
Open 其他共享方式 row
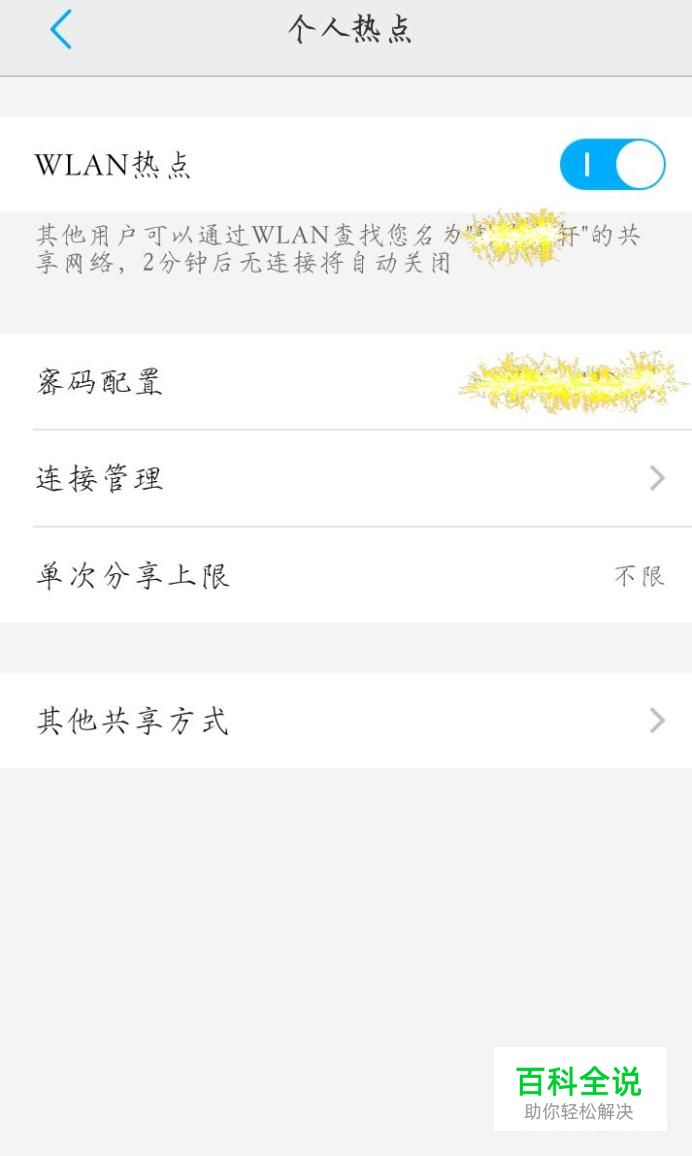pos(346,720)
